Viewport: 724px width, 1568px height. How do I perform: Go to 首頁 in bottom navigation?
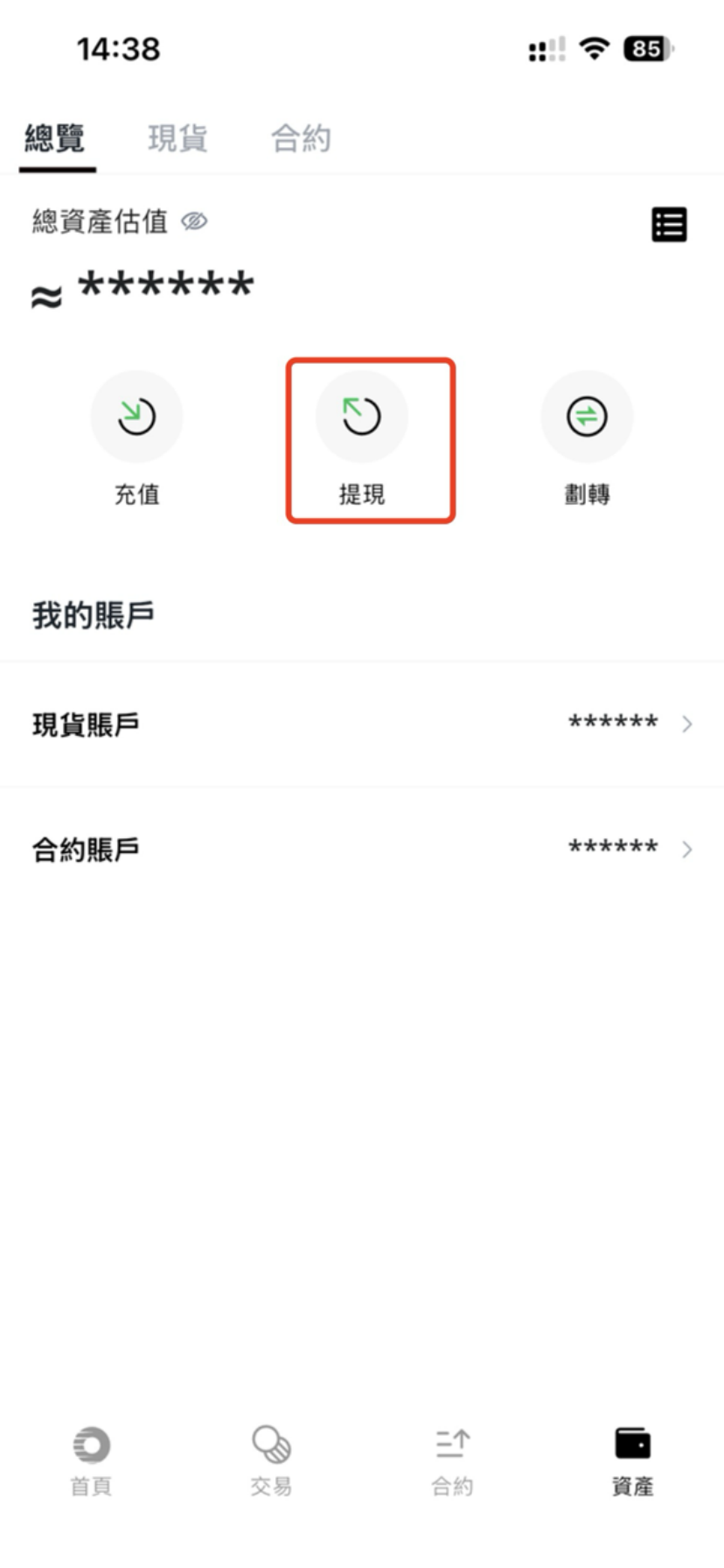91,1459
